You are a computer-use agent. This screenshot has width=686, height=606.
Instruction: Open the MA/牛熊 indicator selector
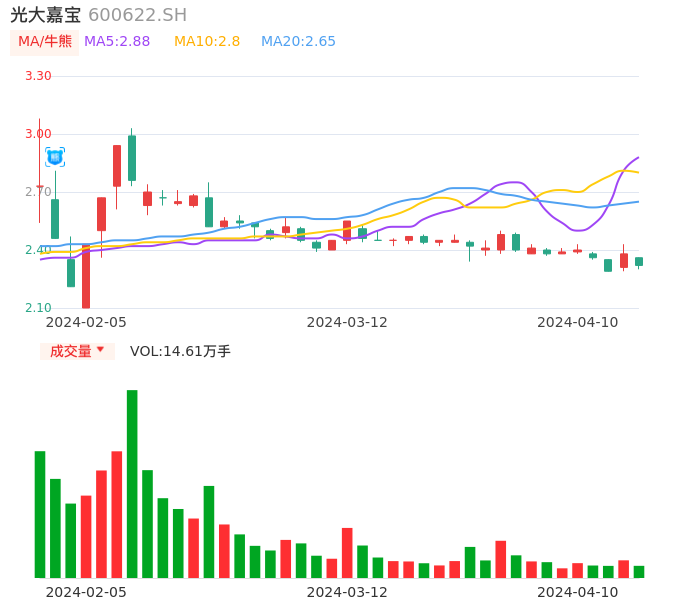point(44,42)
